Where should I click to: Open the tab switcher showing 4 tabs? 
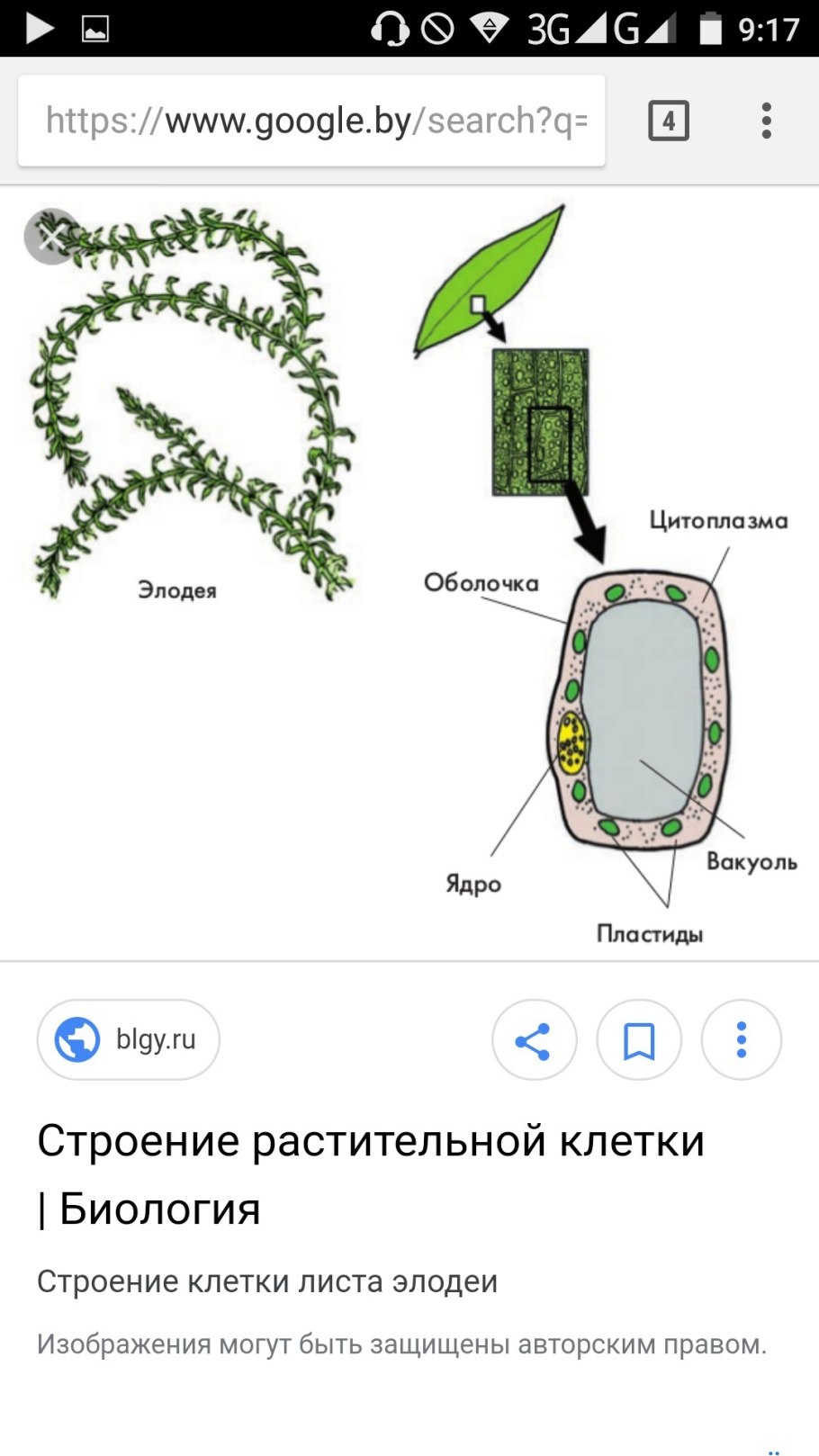(x=668, y=121)
